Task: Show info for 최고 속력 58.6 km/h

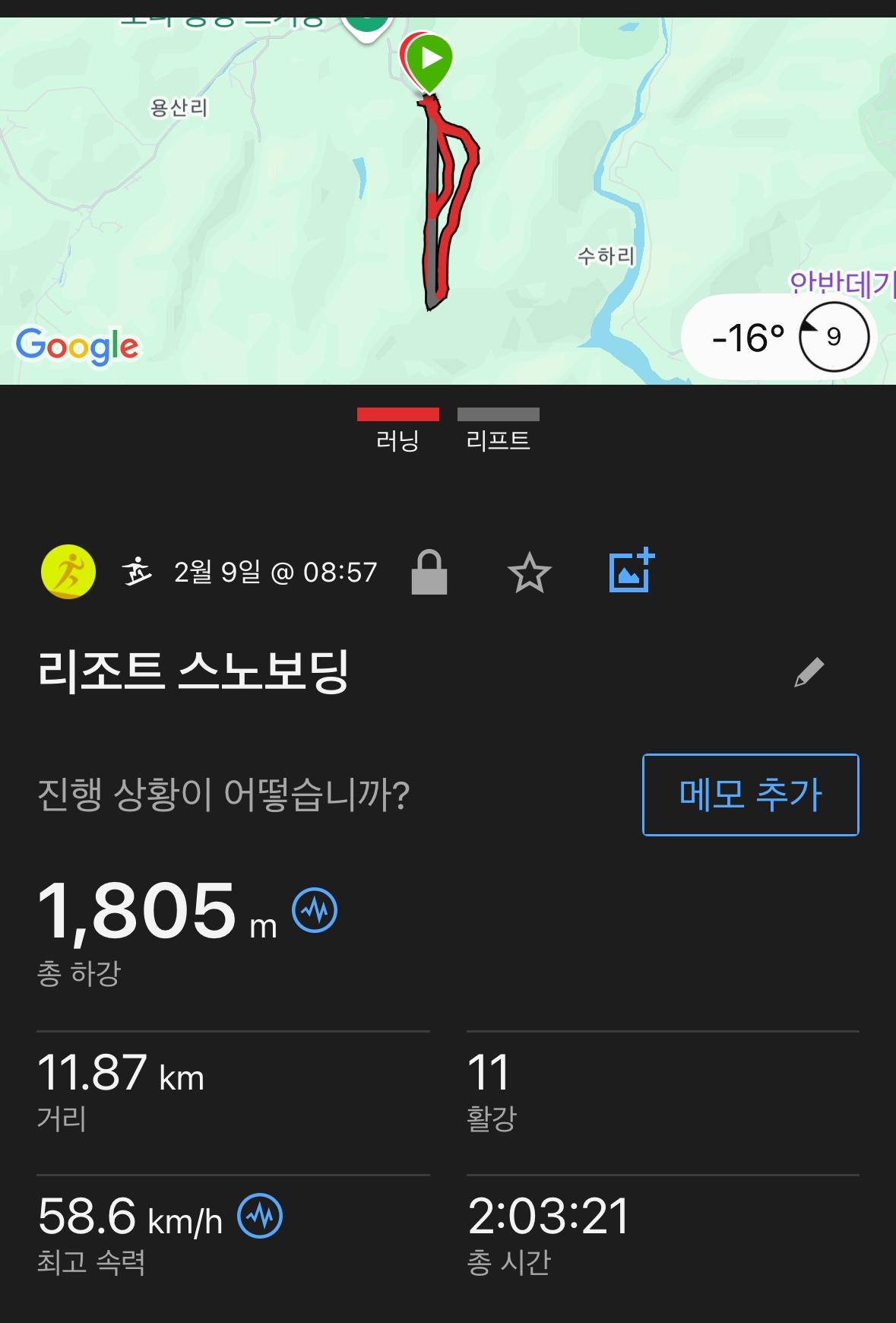Action: (x=260, y=1216)
